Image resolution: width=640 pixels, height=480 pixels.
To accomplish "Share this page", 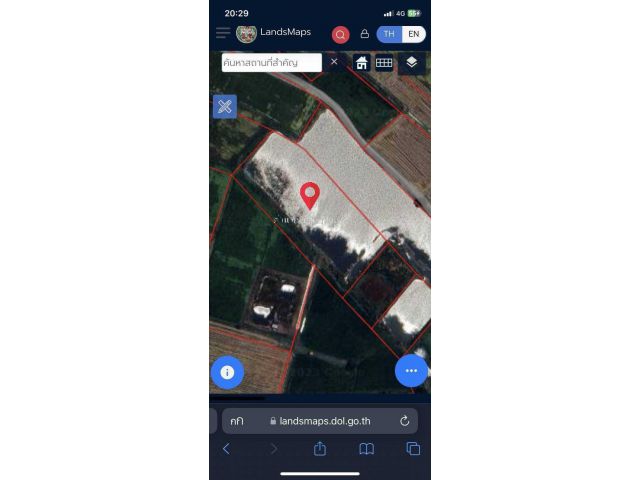I will 320,449.
